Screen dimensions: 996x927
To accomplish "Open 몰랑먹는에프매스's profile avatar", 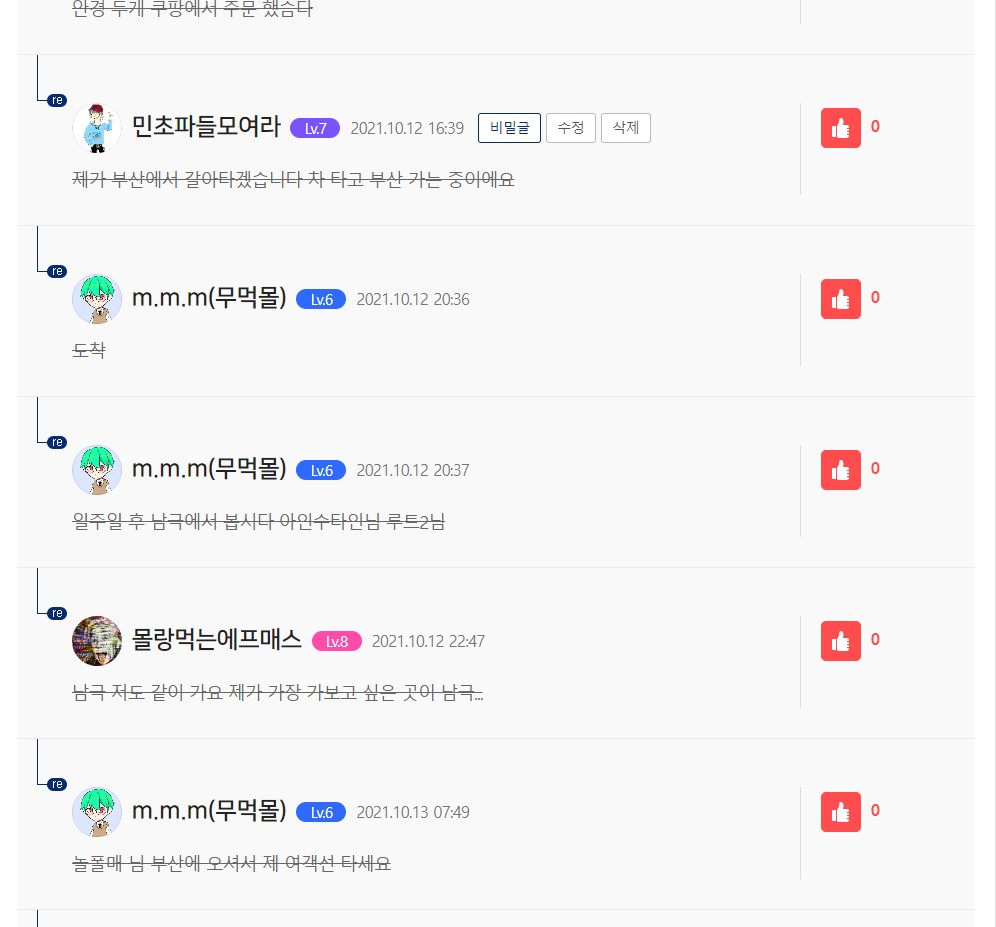I will pyautogui.click(x=97, y=641).
